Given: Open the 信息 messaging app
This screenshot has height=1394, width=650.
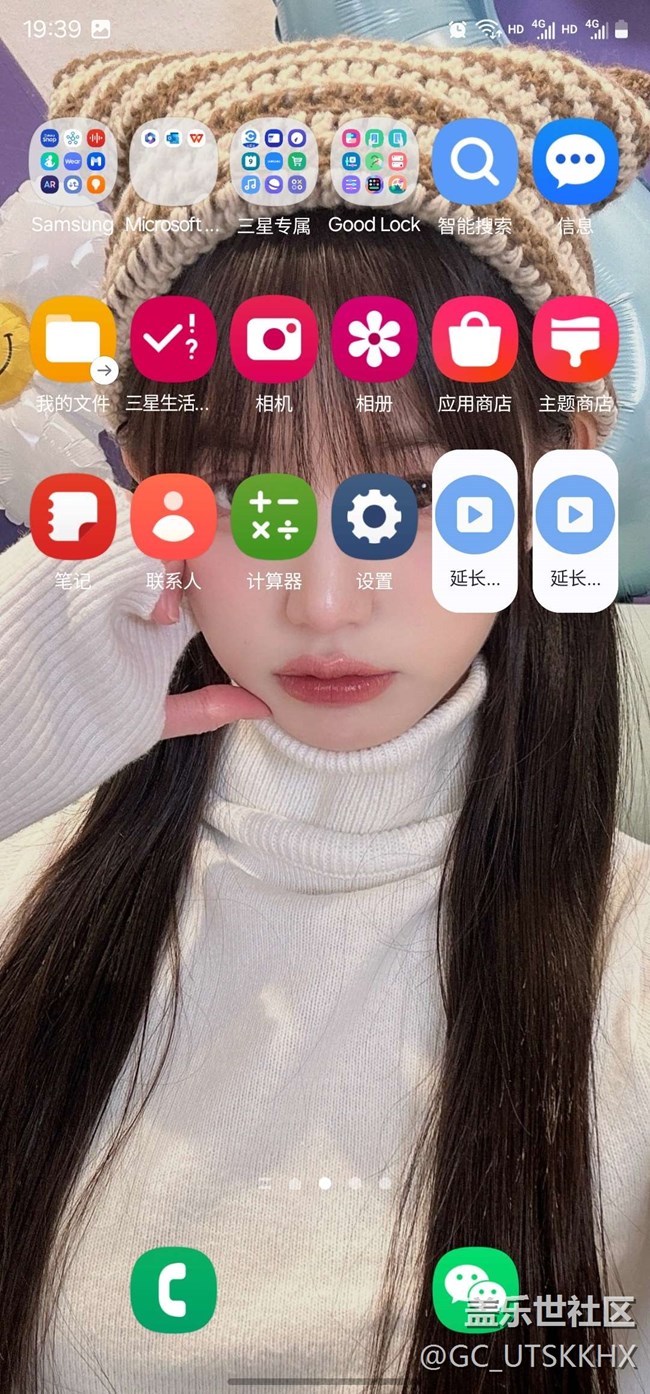Looking at the screenshot, I should coord(575,162).
